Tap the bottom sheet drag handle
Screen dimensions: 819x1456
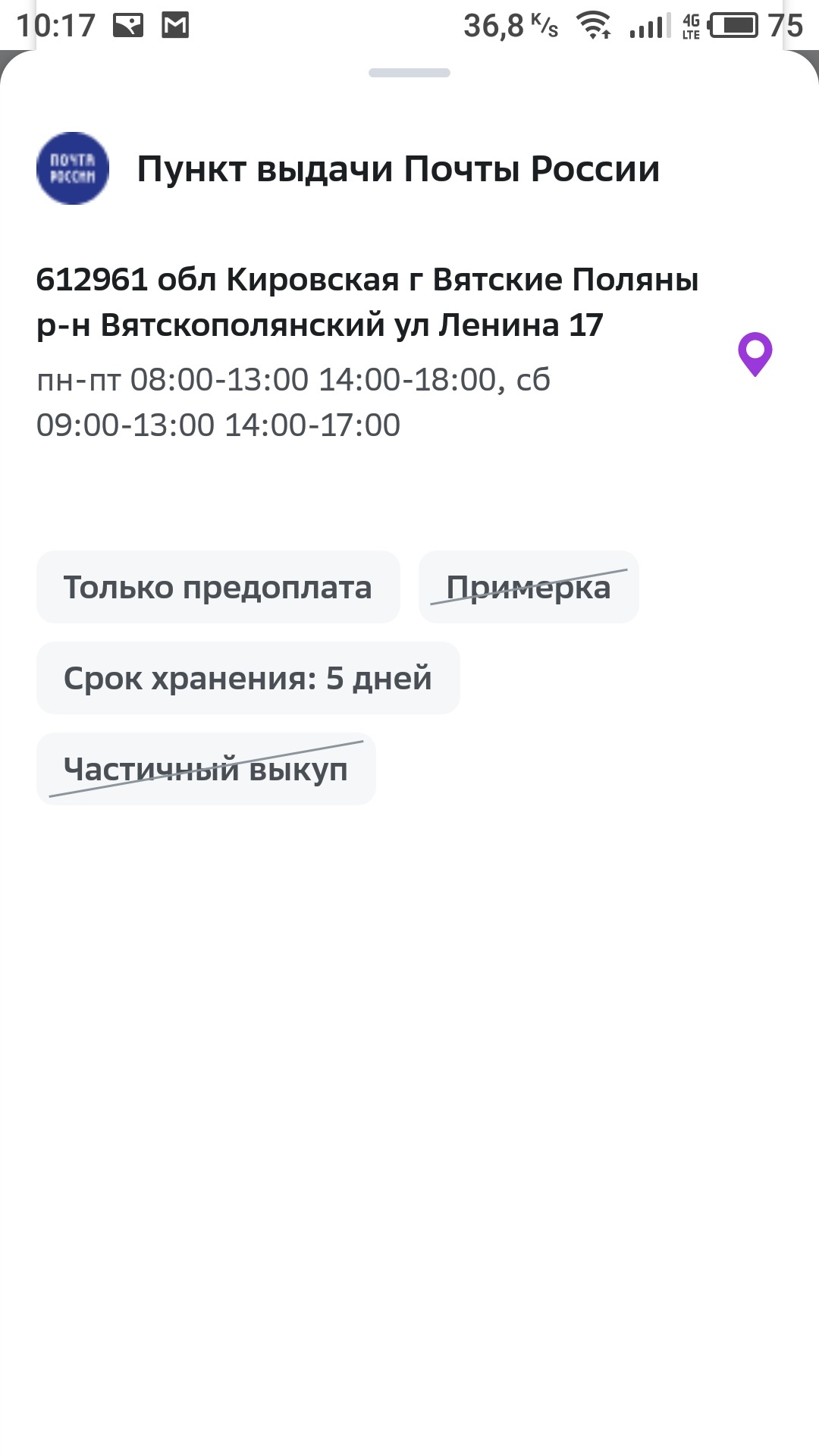[x=409, y=73]
